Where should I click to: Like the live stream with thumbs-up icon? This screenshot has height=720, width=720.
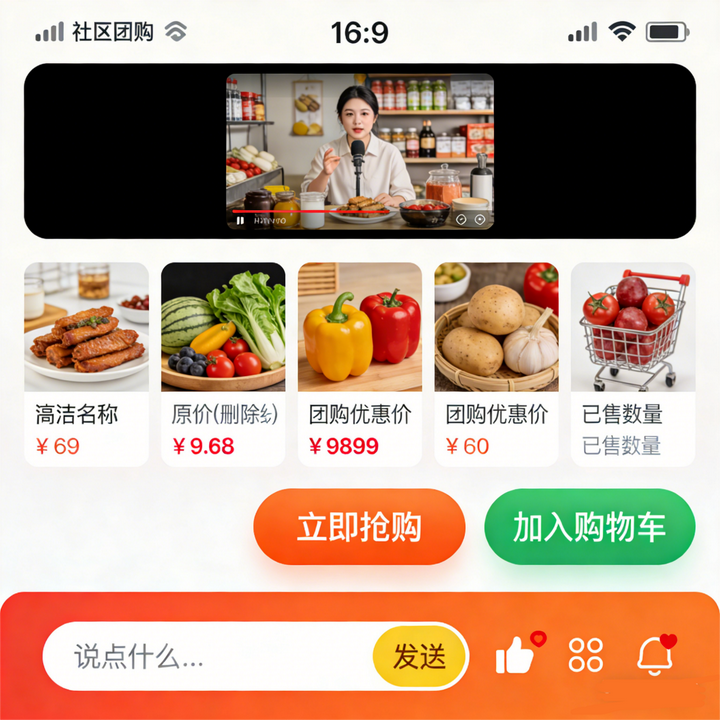click(515, 656)
